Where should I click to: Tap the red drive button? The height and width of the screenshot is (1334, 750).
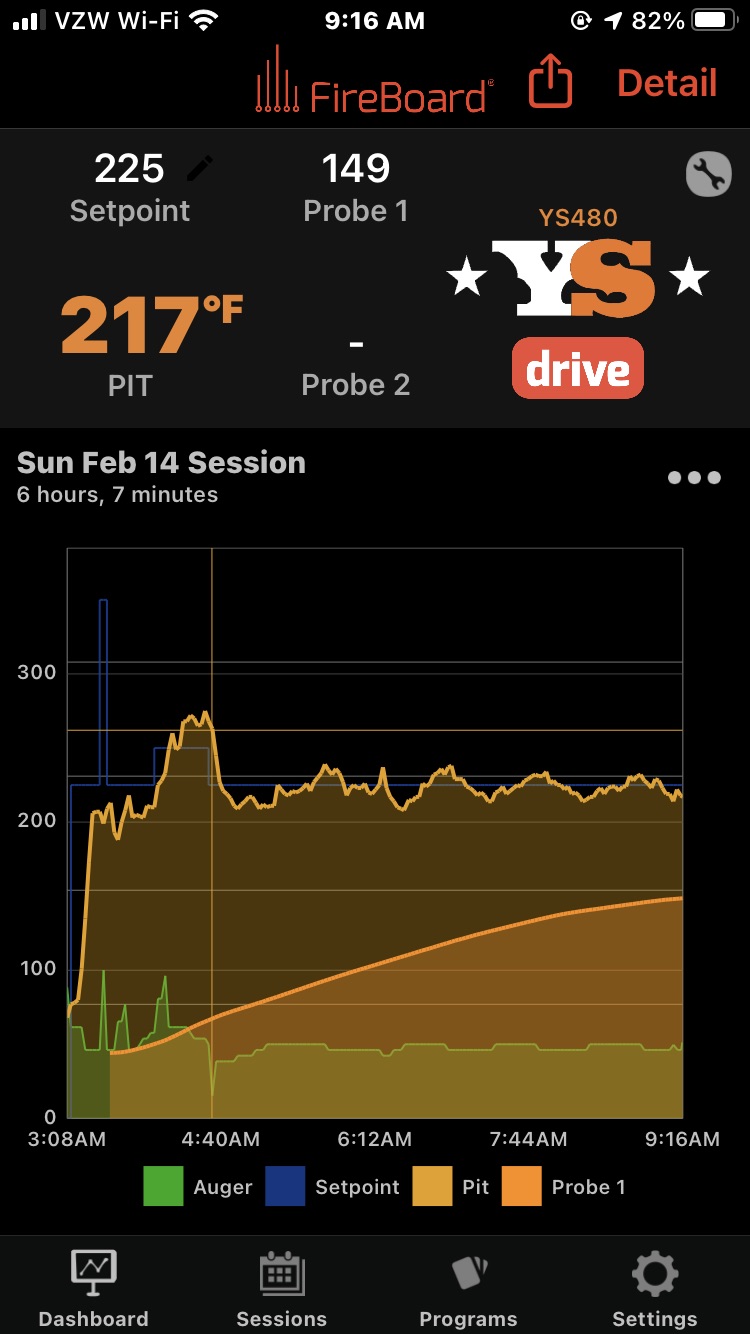[x=578, y=370]
